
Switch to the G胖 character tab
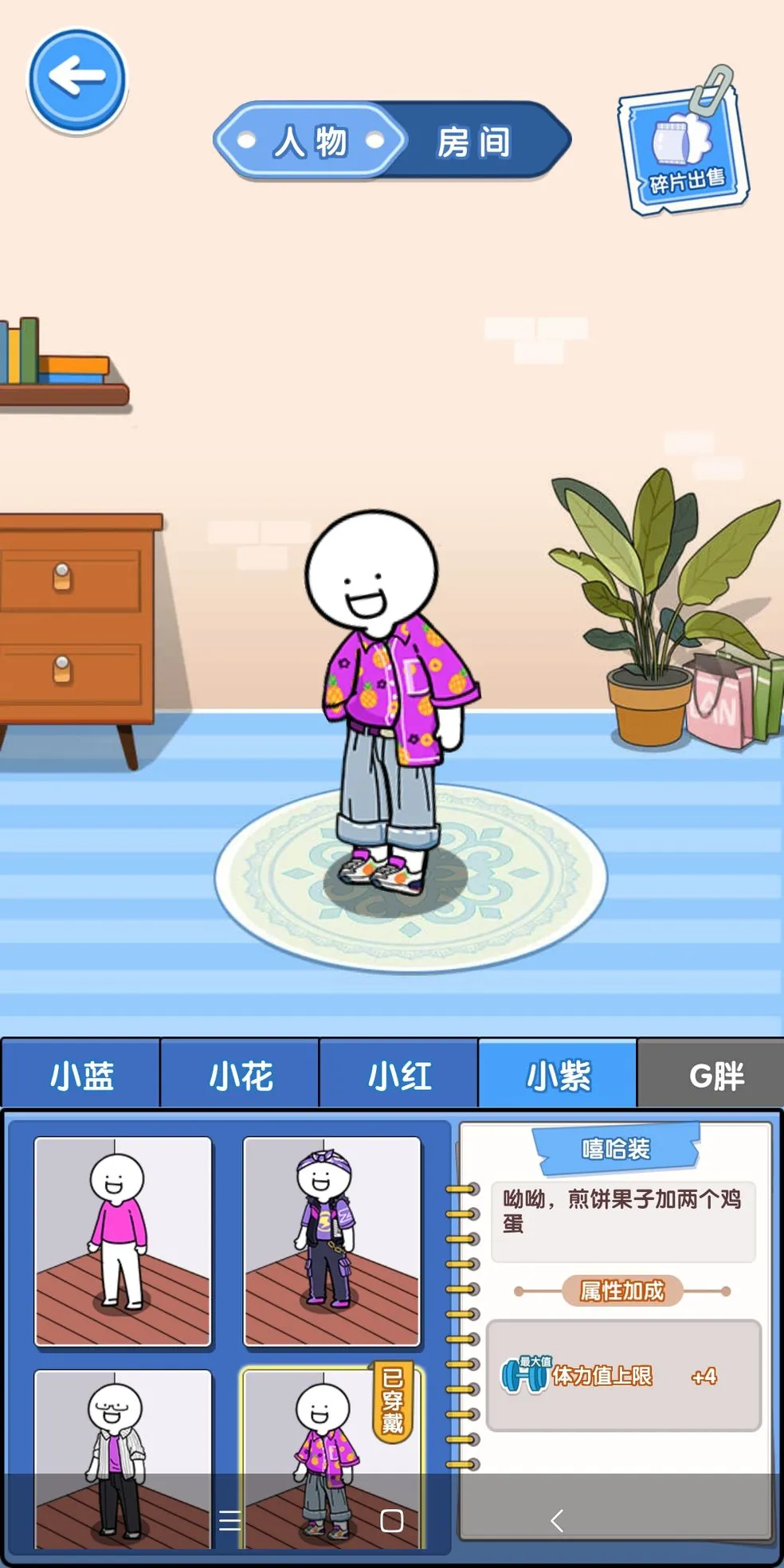(x=714, y=1075)
